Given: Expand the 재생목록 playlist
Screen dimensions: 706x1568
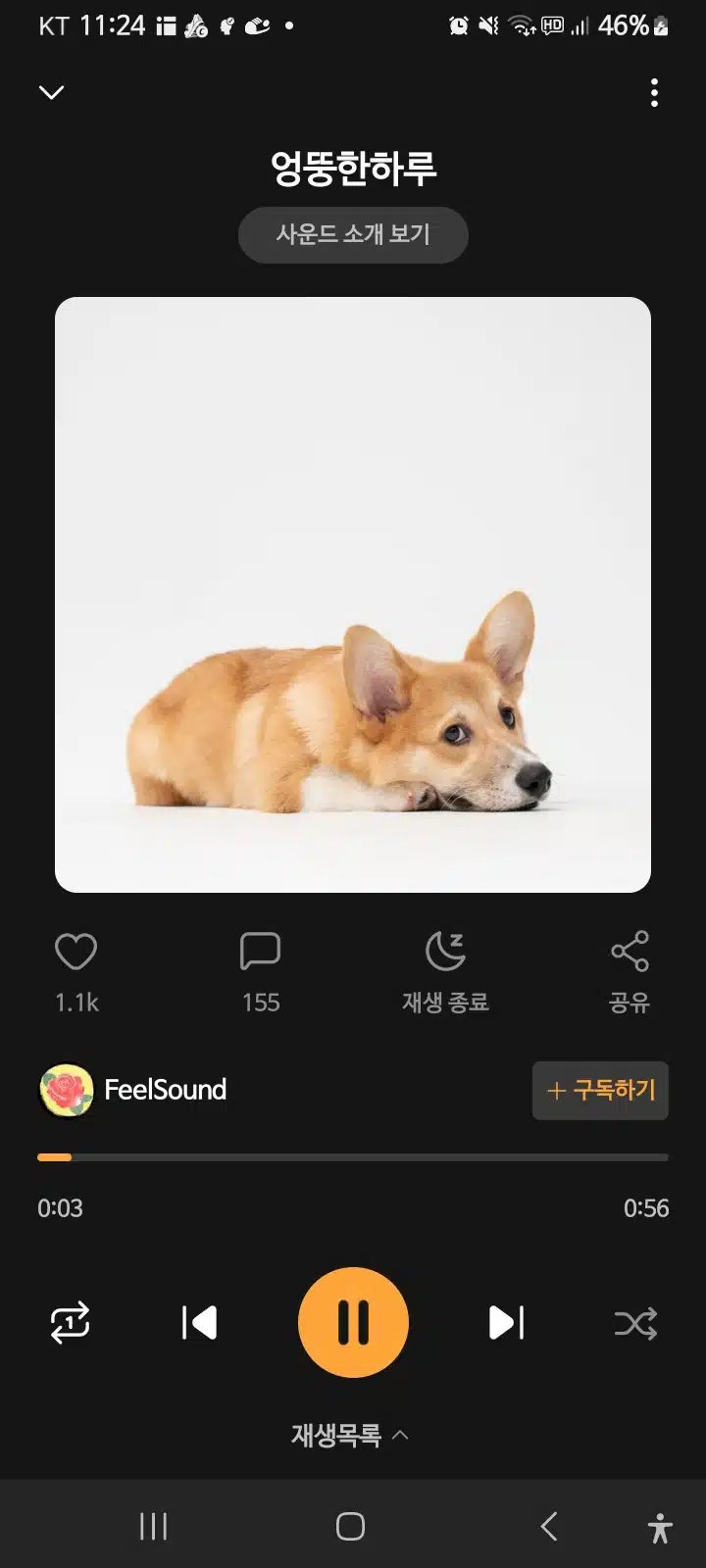Looking at the screenshot, I should (x=350, y=1436).
